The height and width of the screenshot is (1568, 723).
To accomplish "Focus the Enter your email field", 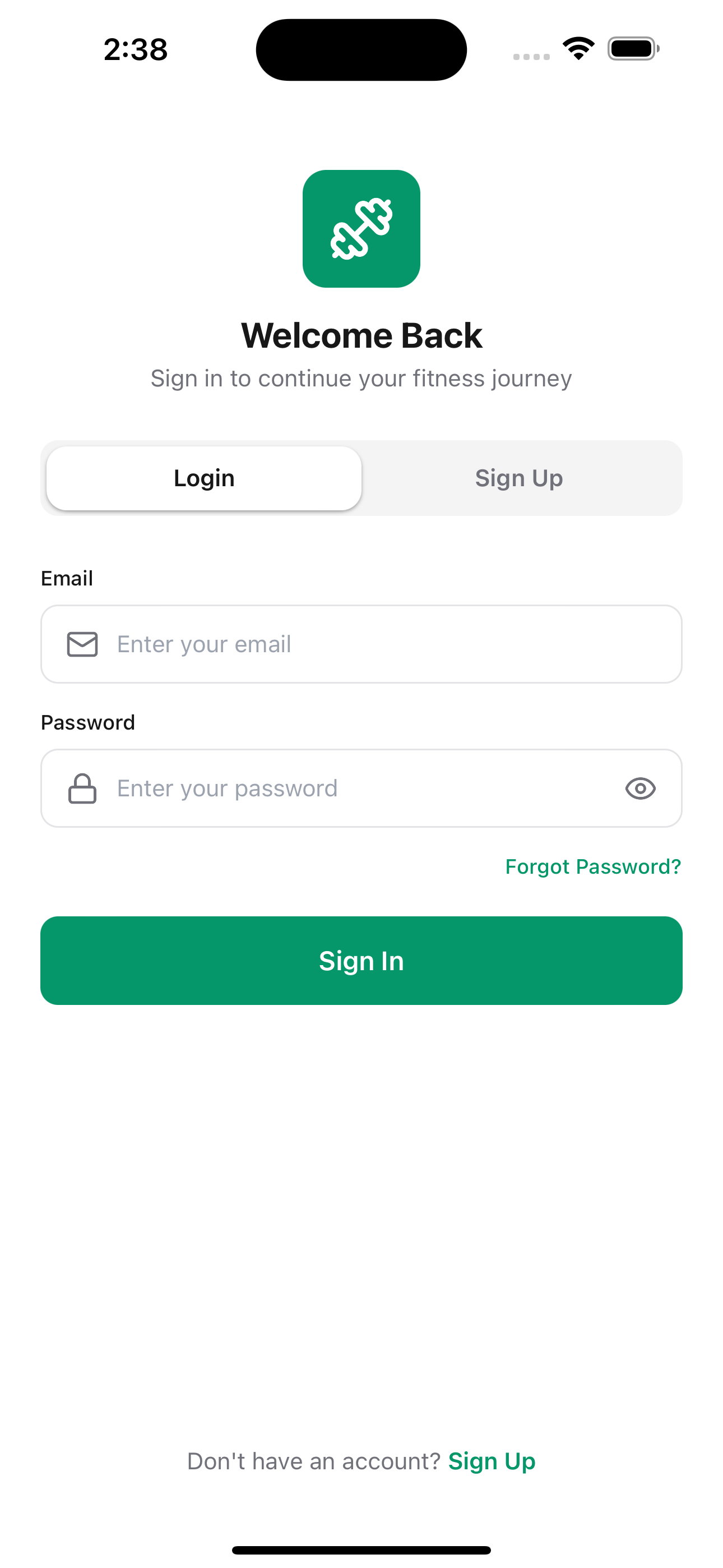I will point(361,643).
